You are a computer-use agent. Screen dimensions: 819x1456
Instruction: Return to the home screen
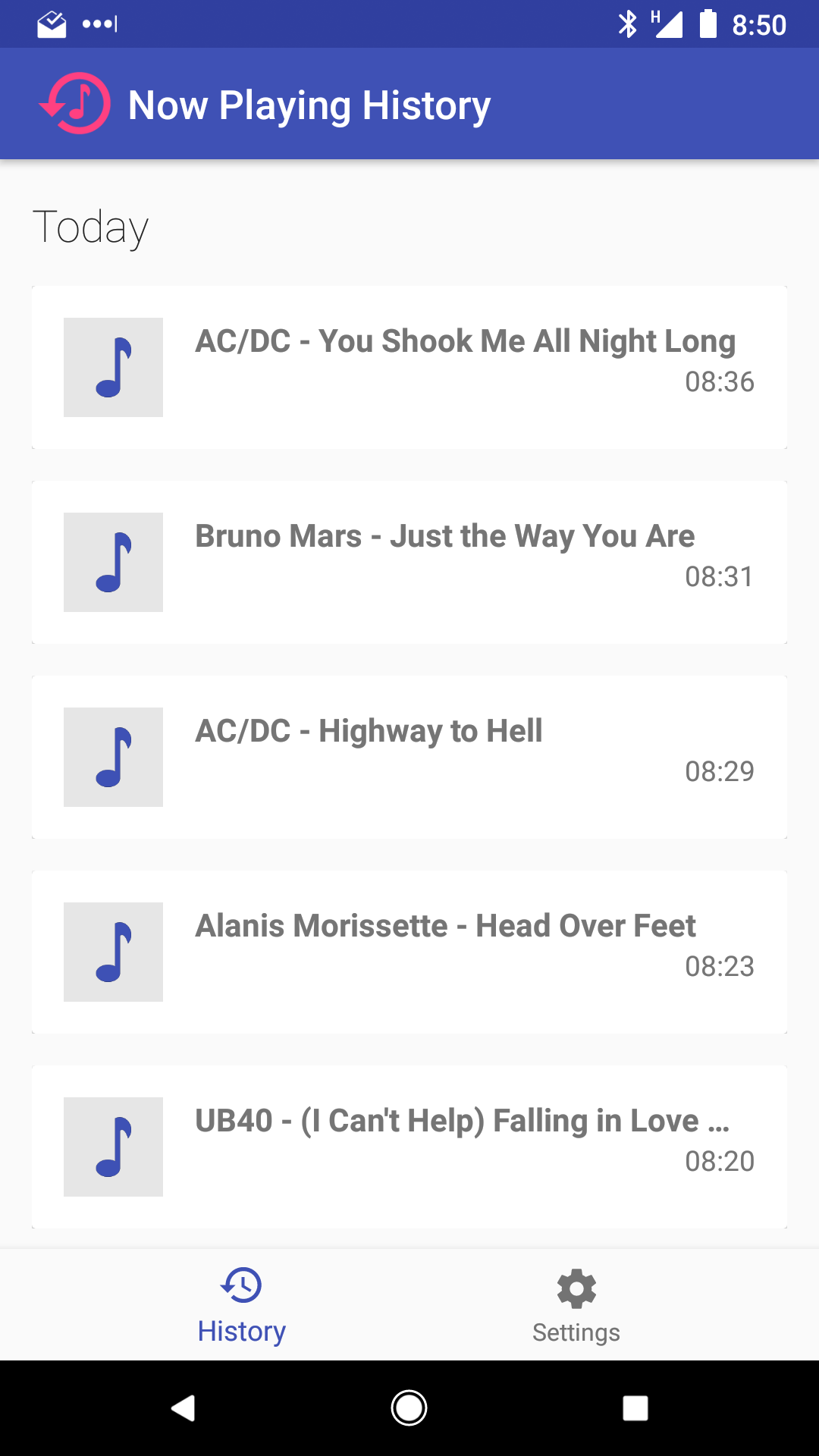(x=409, y=1408)
